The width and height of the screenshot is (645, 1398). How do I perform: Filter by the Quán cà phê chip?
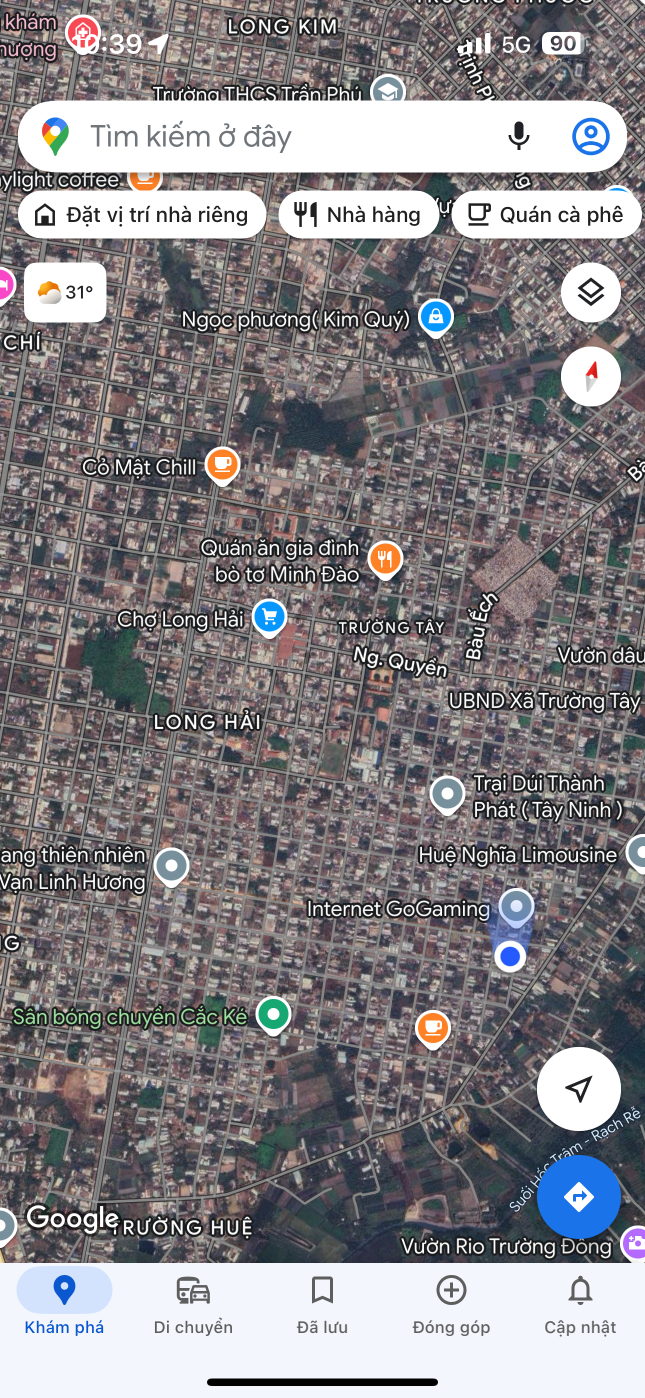(x=546, y=214)
